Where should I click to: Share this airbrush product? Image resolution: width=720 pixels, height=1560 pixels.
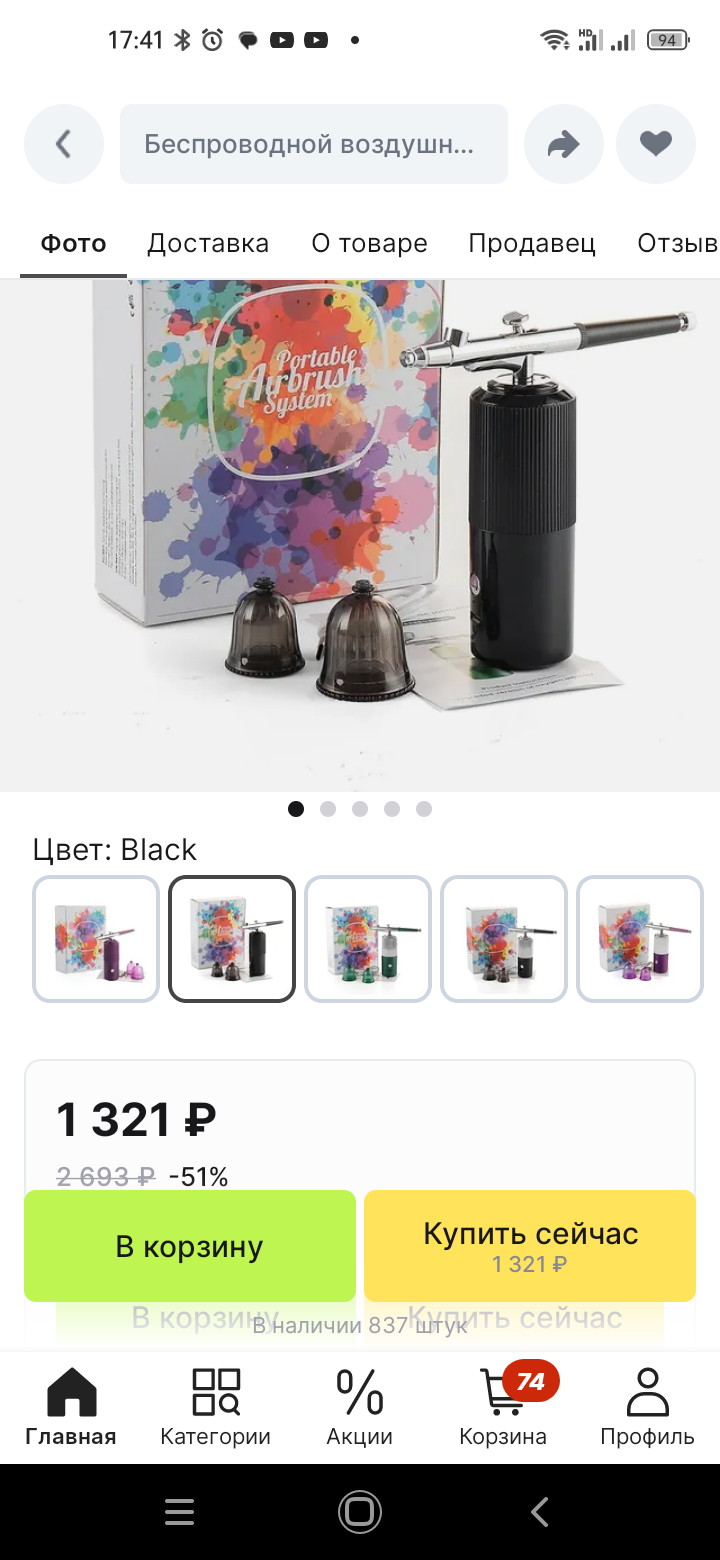(x=563, y=144)
